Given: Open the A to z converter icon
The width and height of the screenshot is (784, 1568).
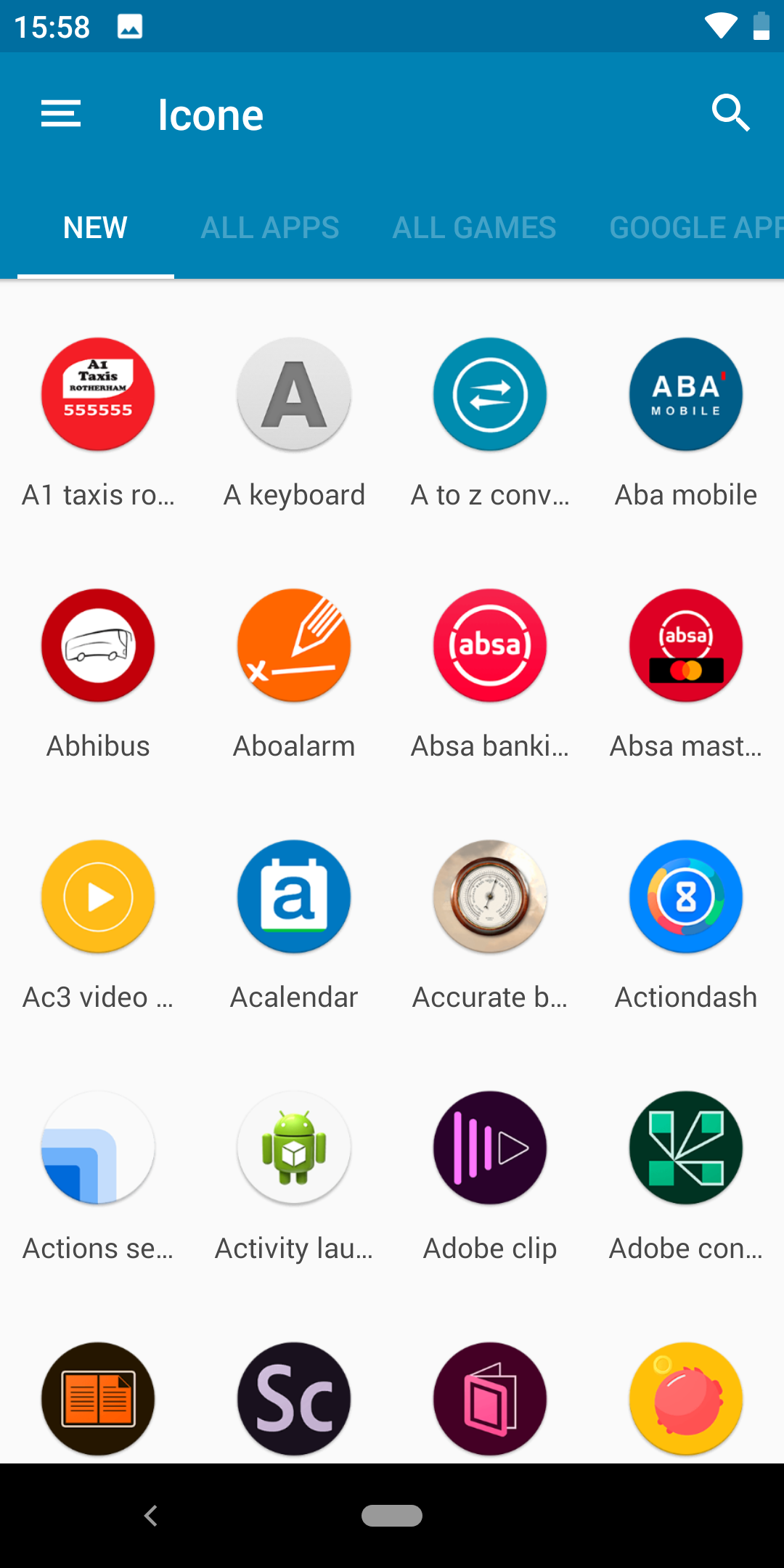Looking at the screenshot, I should [x=490, y=394].
